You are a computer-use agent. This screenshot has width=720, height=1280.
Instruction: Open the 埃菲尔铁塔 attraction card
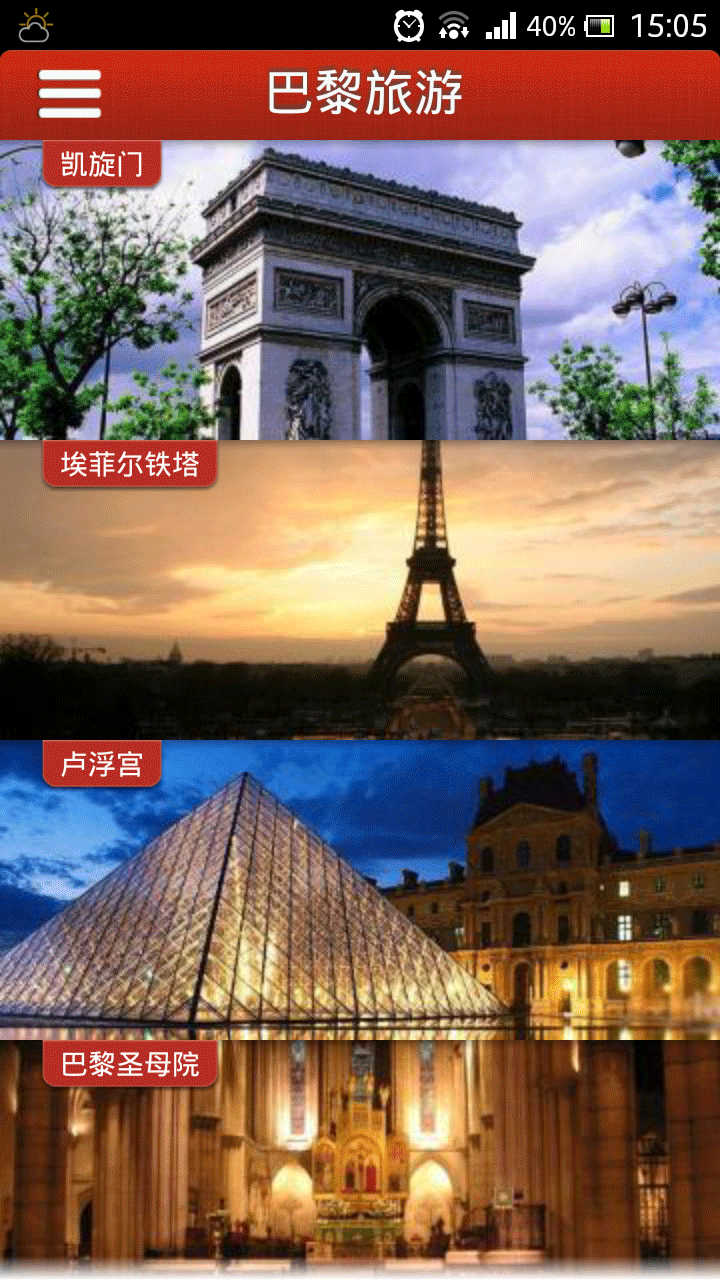pyautogui.click(x=360, y=590)
